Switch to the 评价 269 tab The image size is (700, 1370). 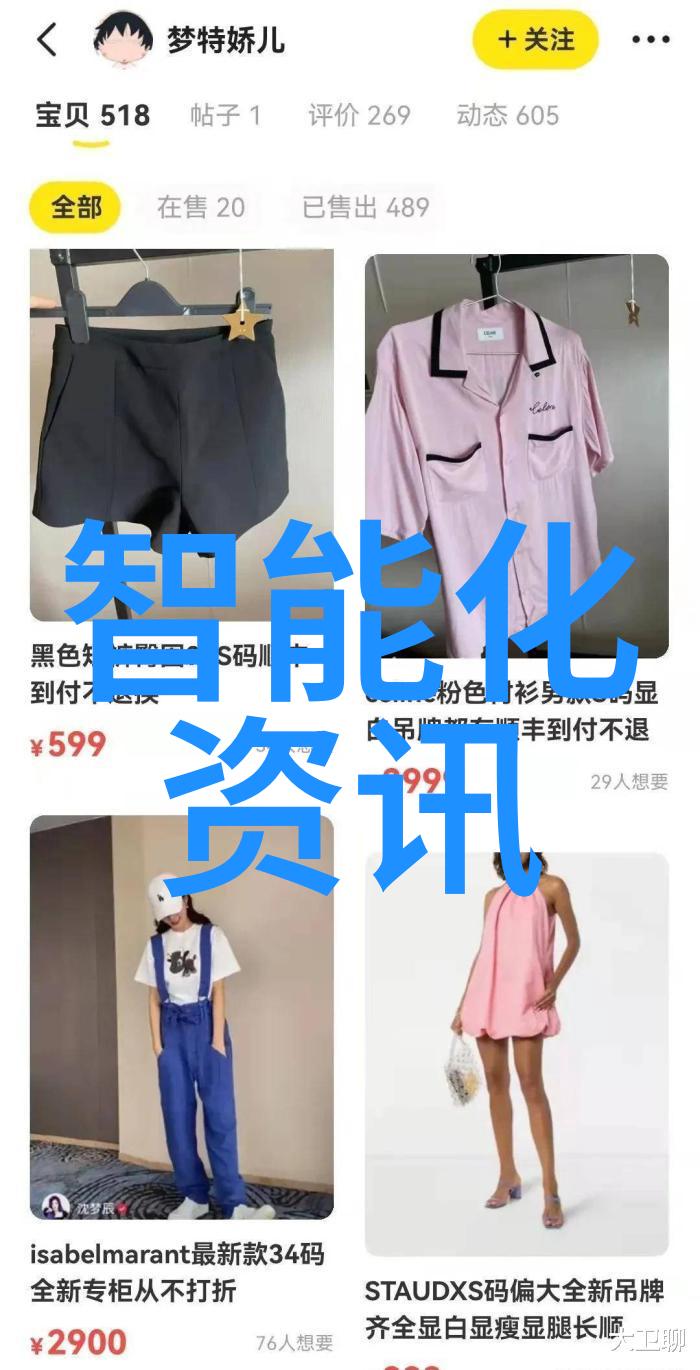click(x=359, y=116)
